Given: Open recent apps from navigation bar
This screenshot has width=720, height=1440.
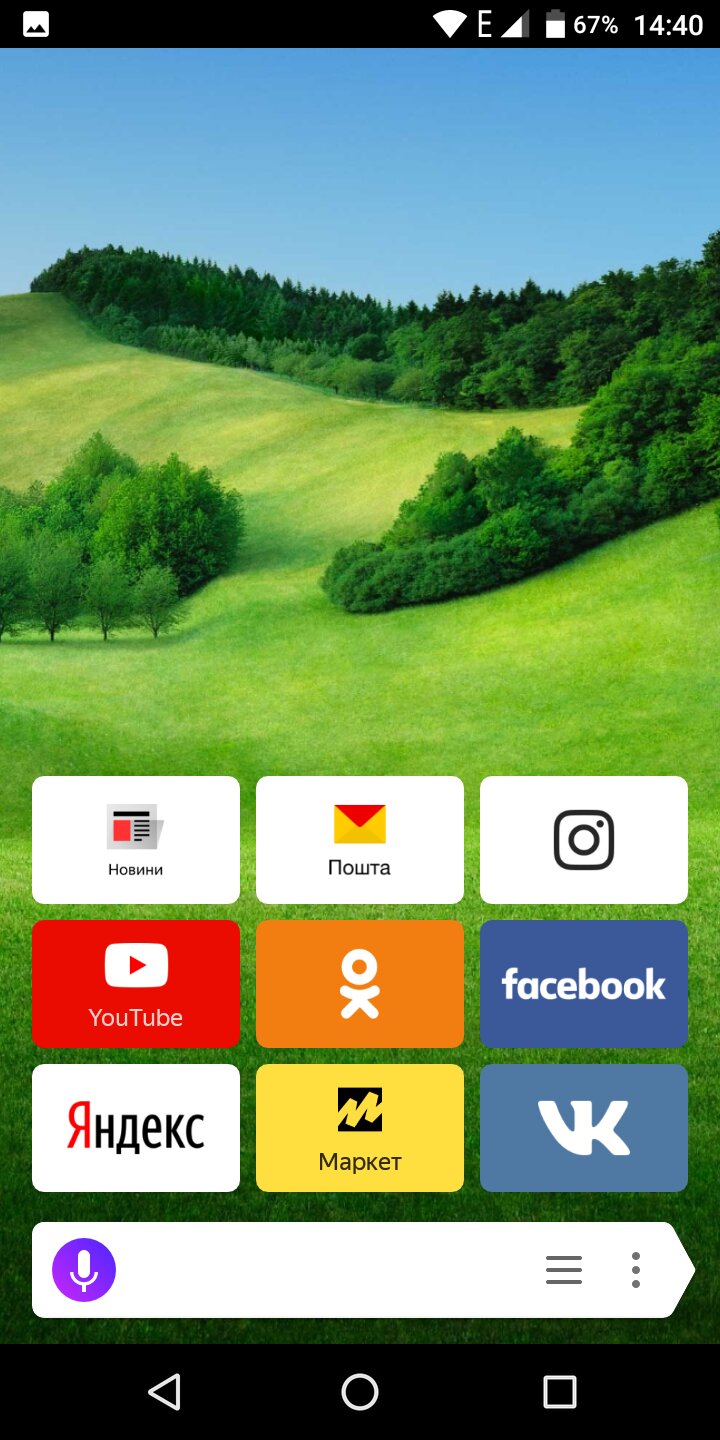Looking at the screenshot, I should (559, 1392).
